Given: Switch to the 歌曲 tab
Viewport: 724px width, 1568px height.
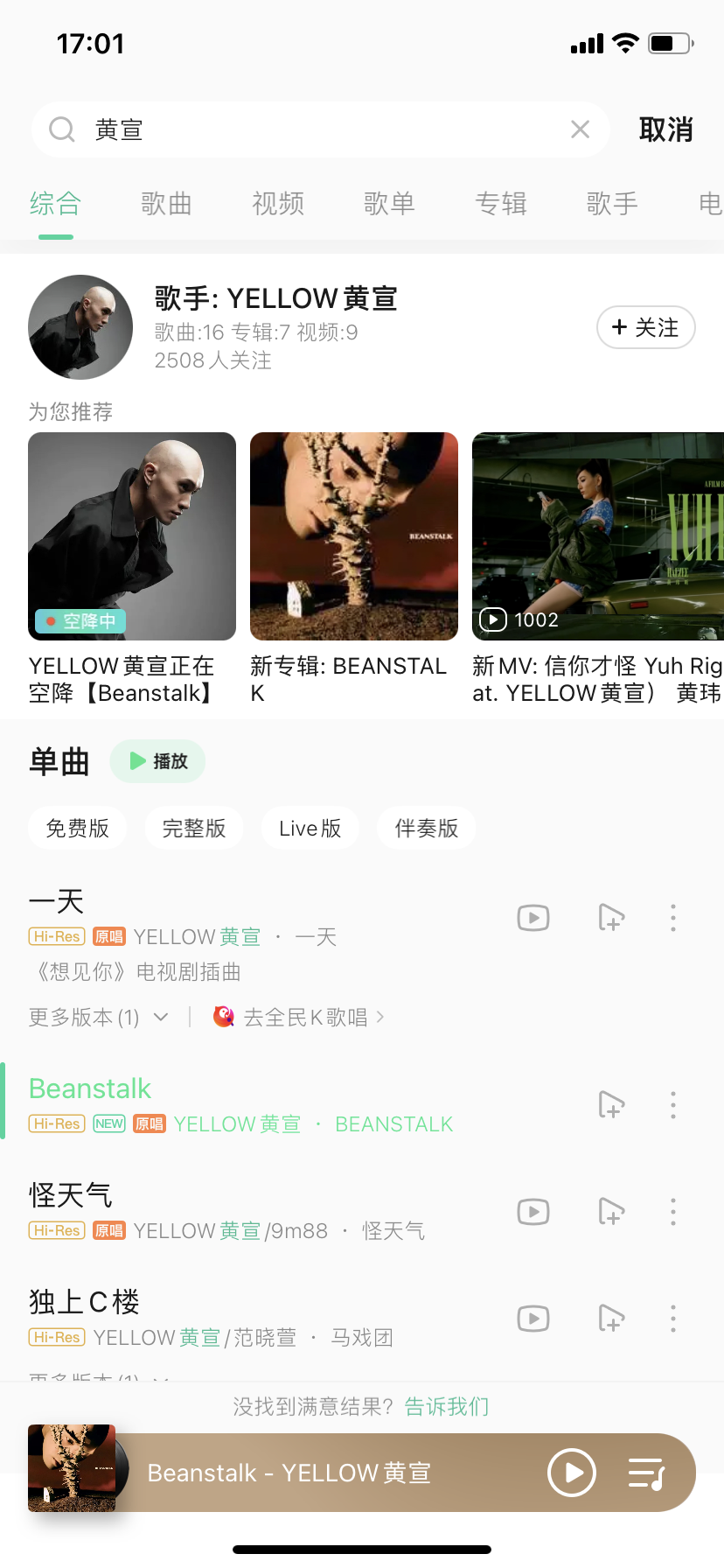Looking at the screenshot, I should [x=166, y=204].
